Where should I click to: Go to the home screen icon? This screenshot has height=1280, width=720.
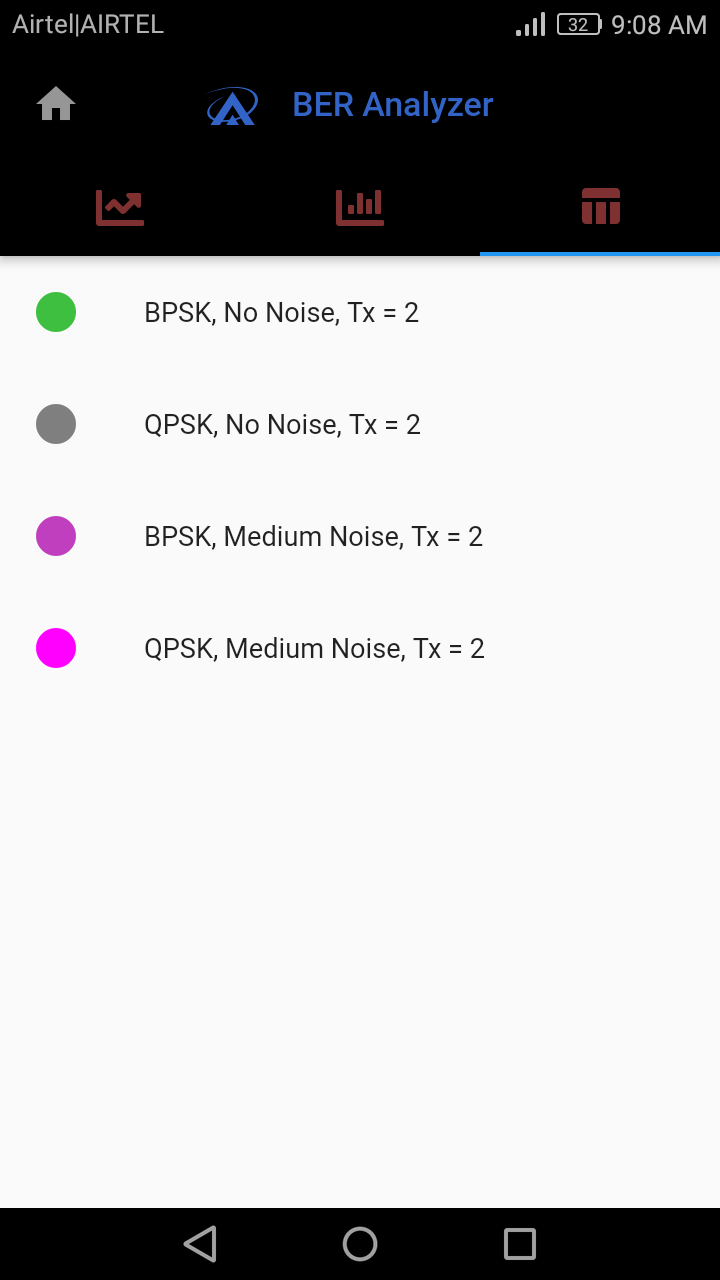point(56,104)
